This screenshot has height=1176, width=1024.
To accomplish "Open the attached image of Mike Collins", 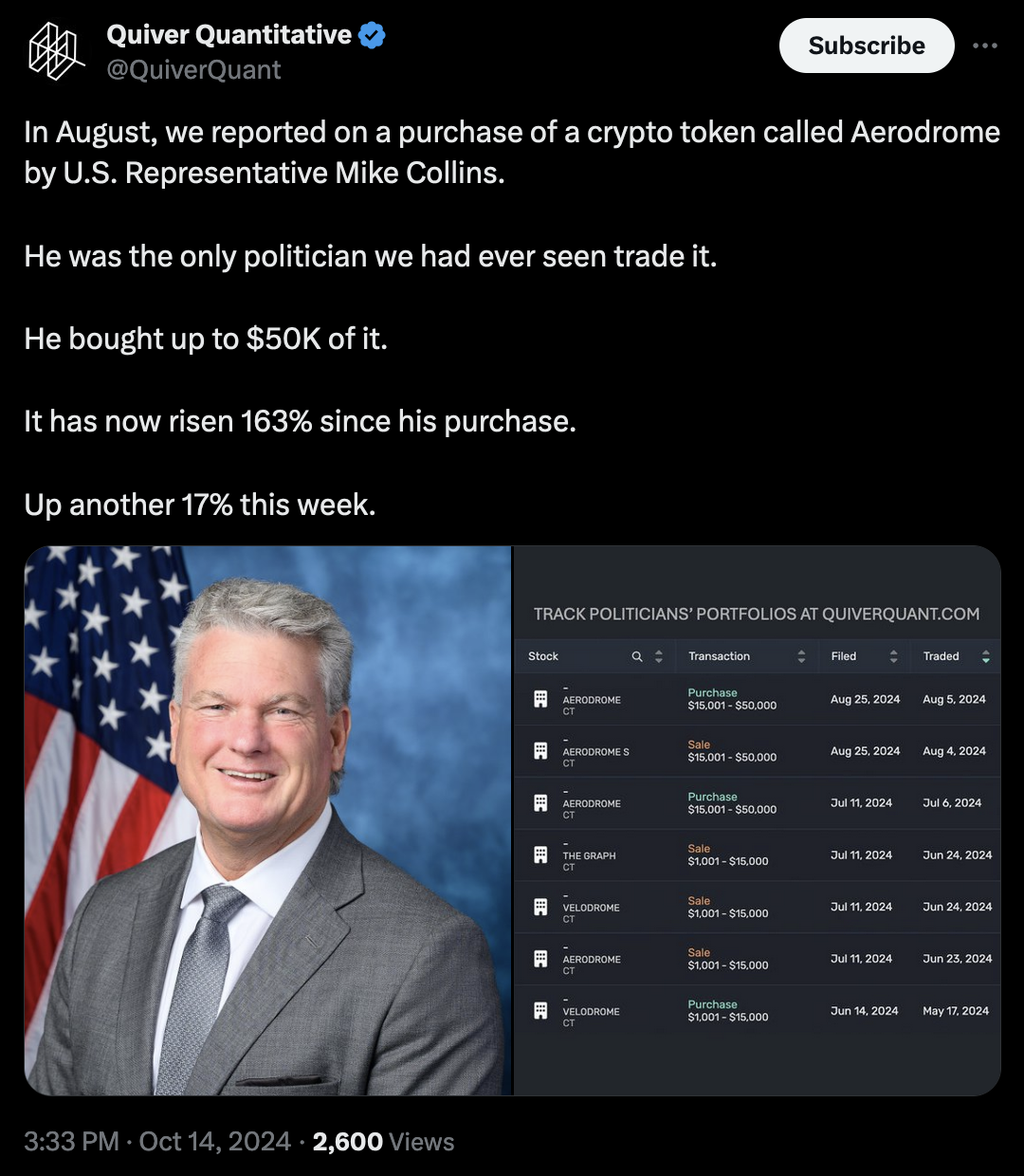I will 268,819.
